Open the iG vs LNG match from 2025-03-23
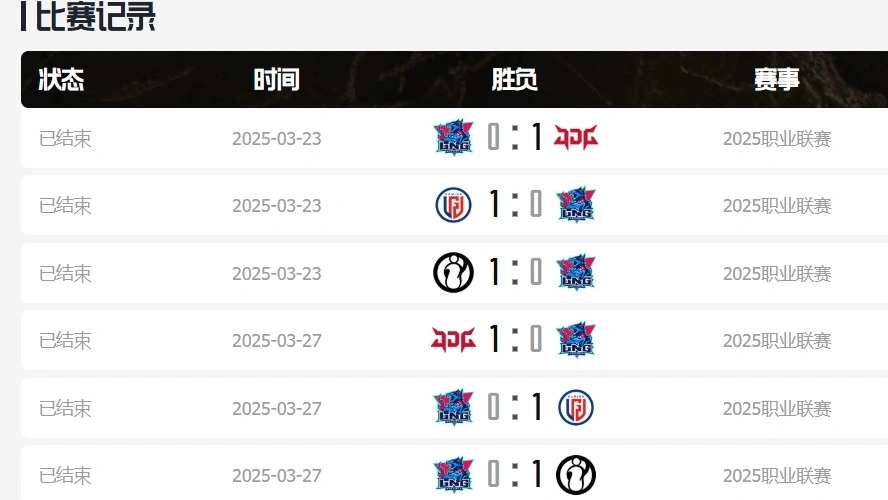The image size is (888, 500). [515, 273]
